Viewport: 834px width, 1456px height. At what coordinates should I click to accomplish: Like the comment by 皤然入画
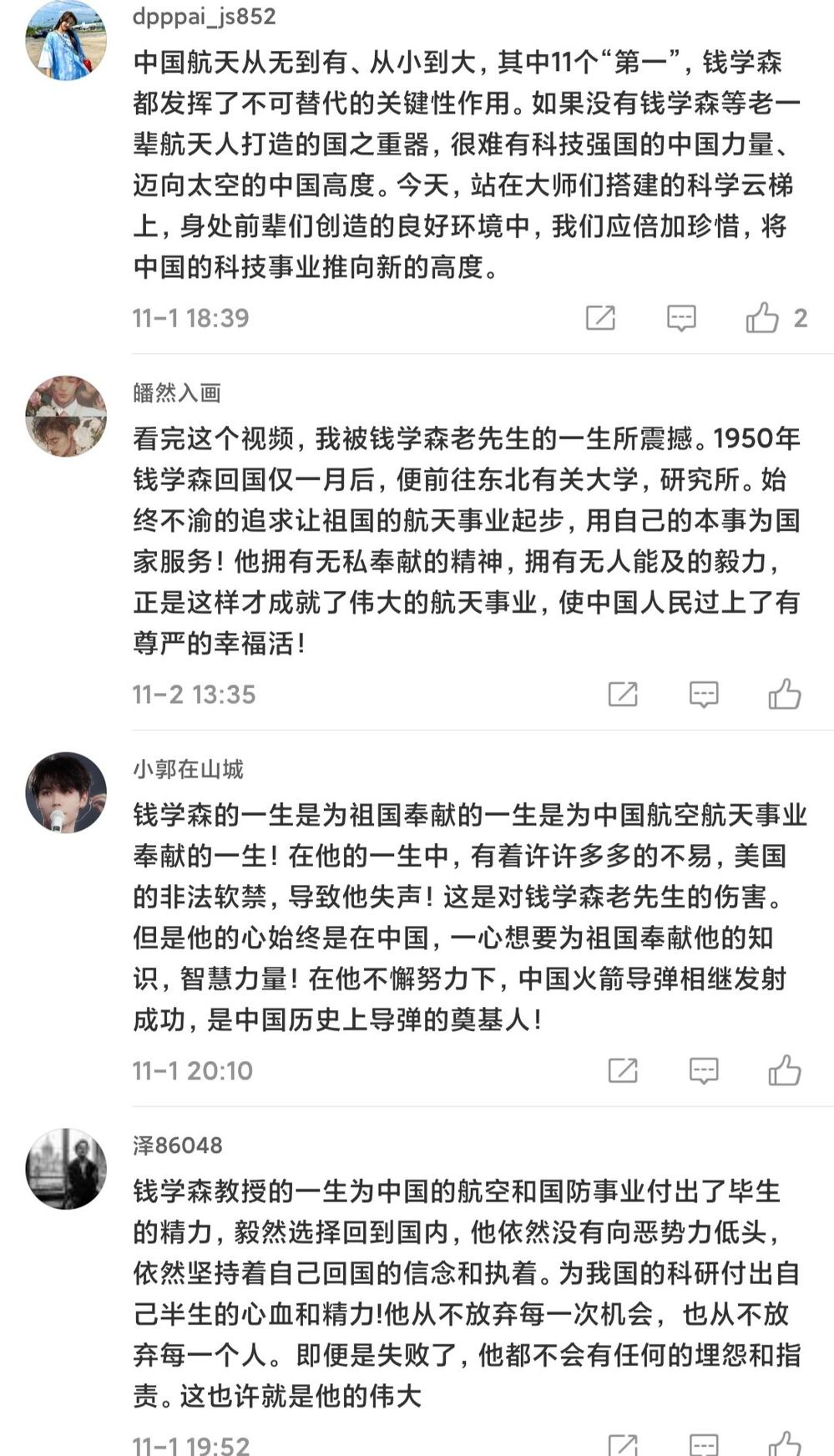[x=784, y=695]
